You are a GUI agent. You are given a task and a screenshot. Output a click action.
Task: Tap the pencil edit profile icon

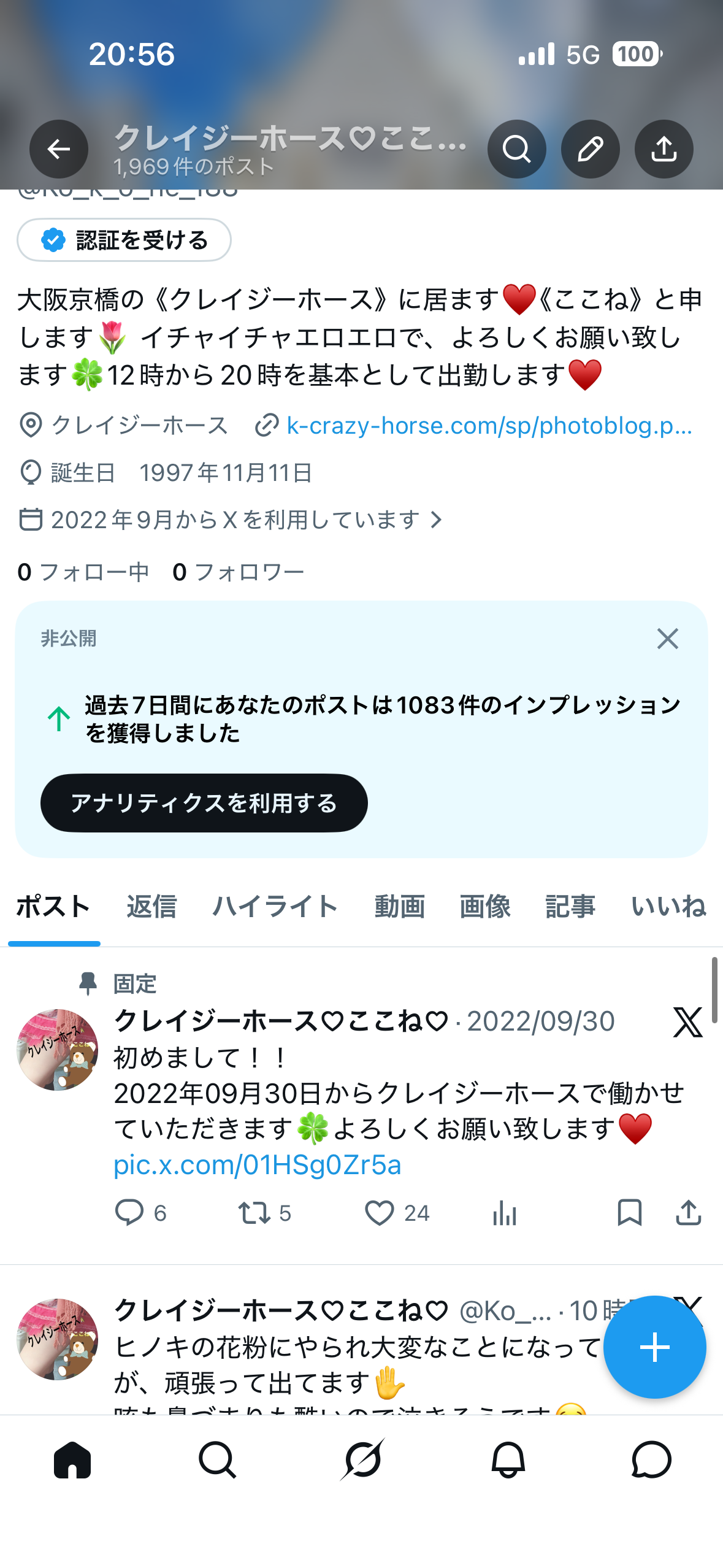[x=590, y=149]
